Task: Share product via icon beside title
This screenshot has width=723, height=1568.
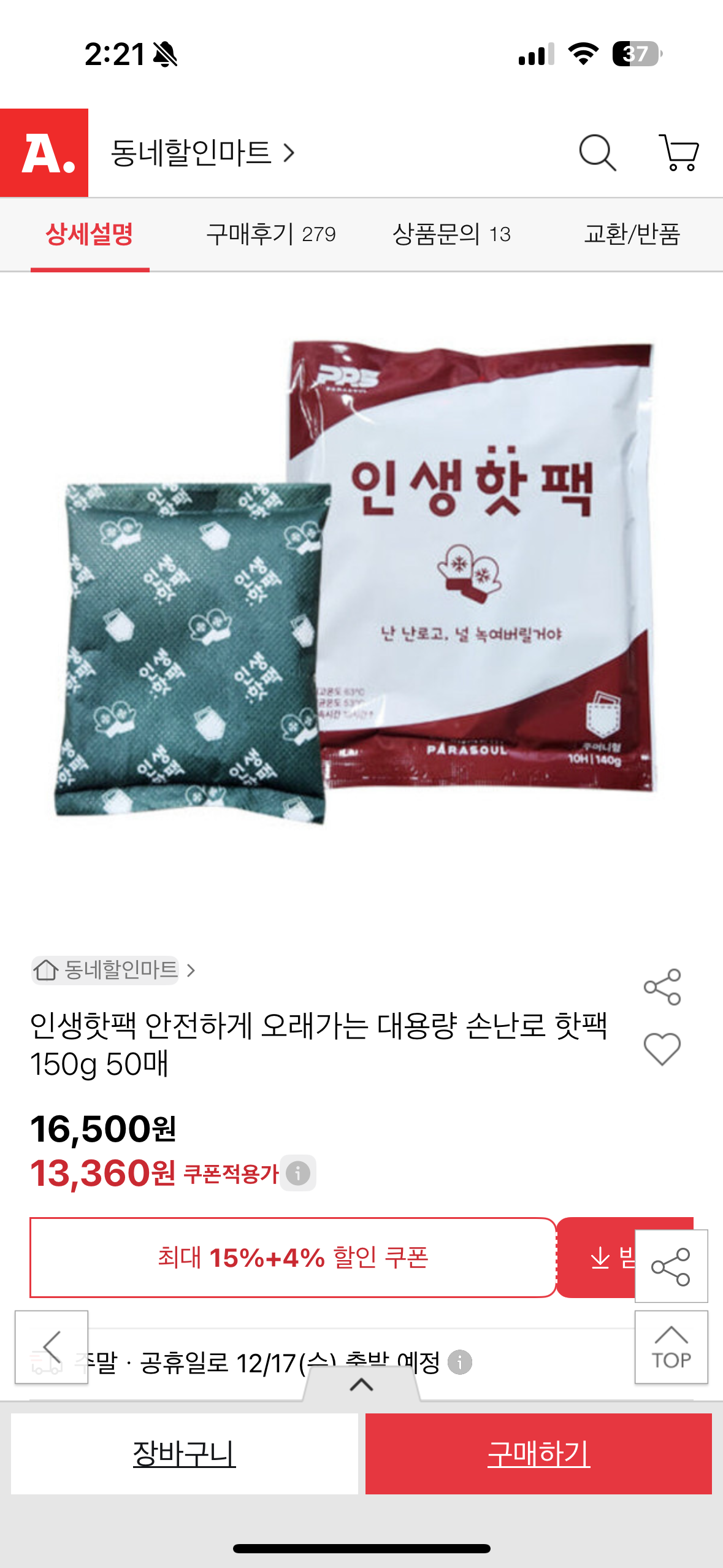Action: pos(662,987)
